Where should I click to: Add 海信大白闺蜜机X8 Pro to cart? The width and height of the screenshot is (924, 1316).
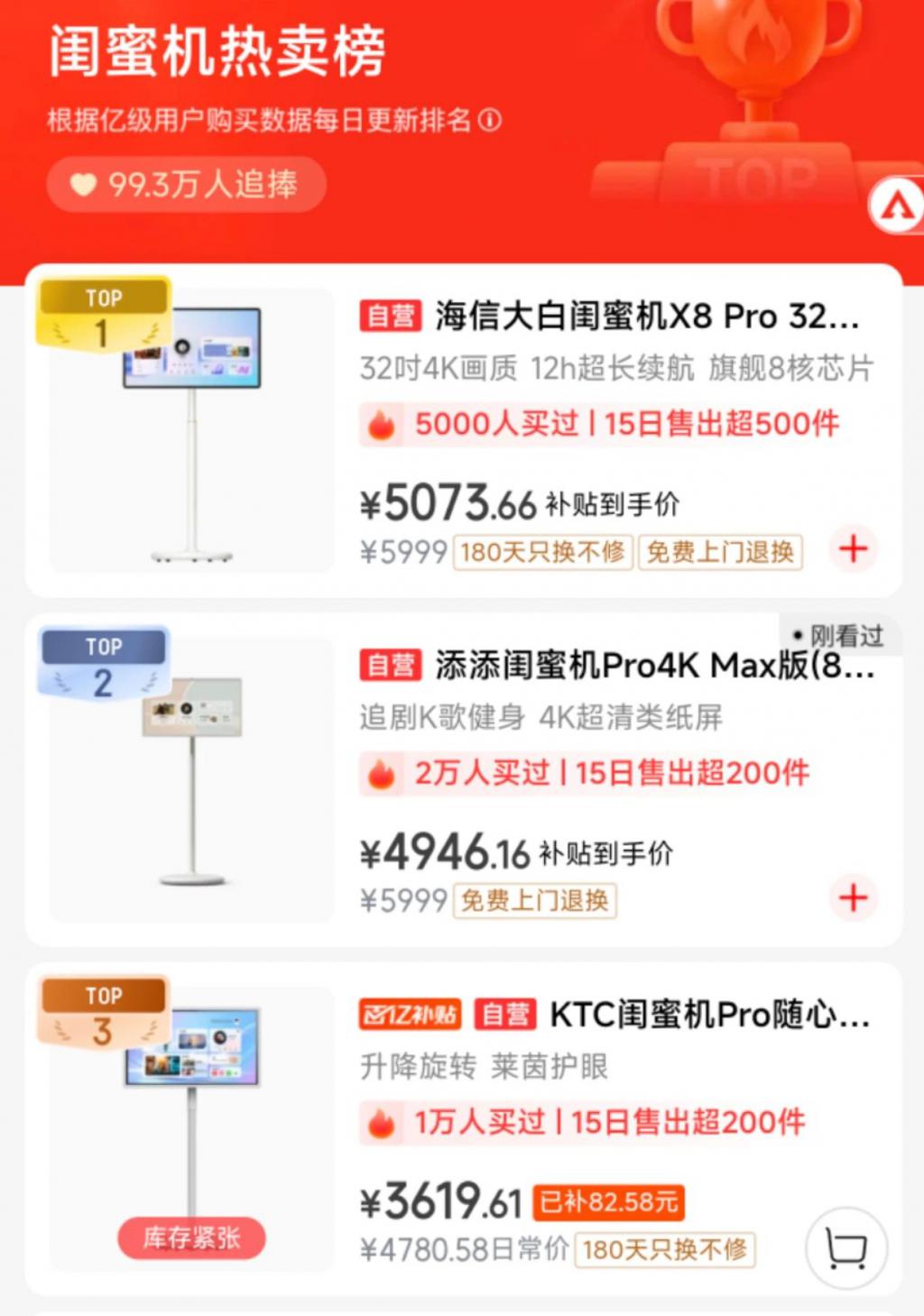tap(853, 548)
